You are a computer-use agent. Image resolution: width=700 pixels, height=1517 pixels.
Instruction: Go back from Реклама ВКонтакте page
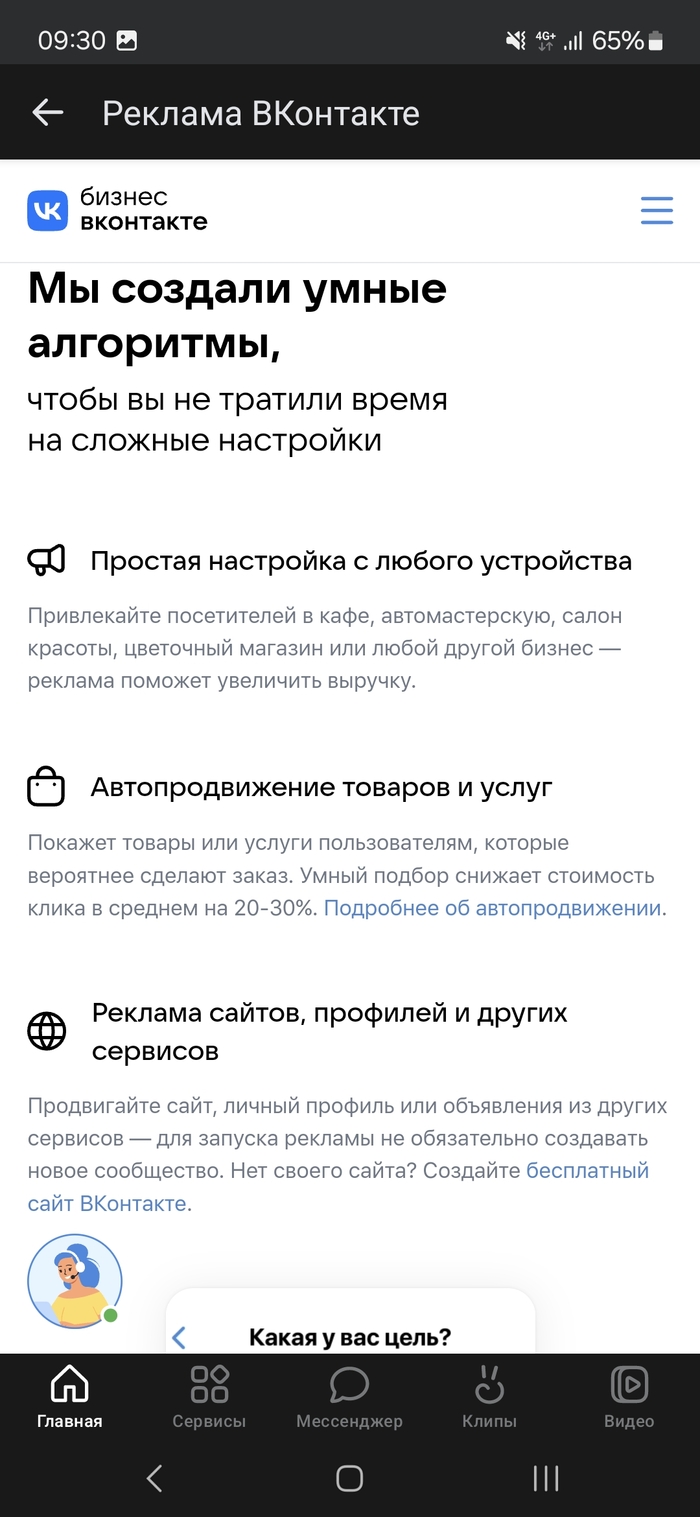point(48,113)
